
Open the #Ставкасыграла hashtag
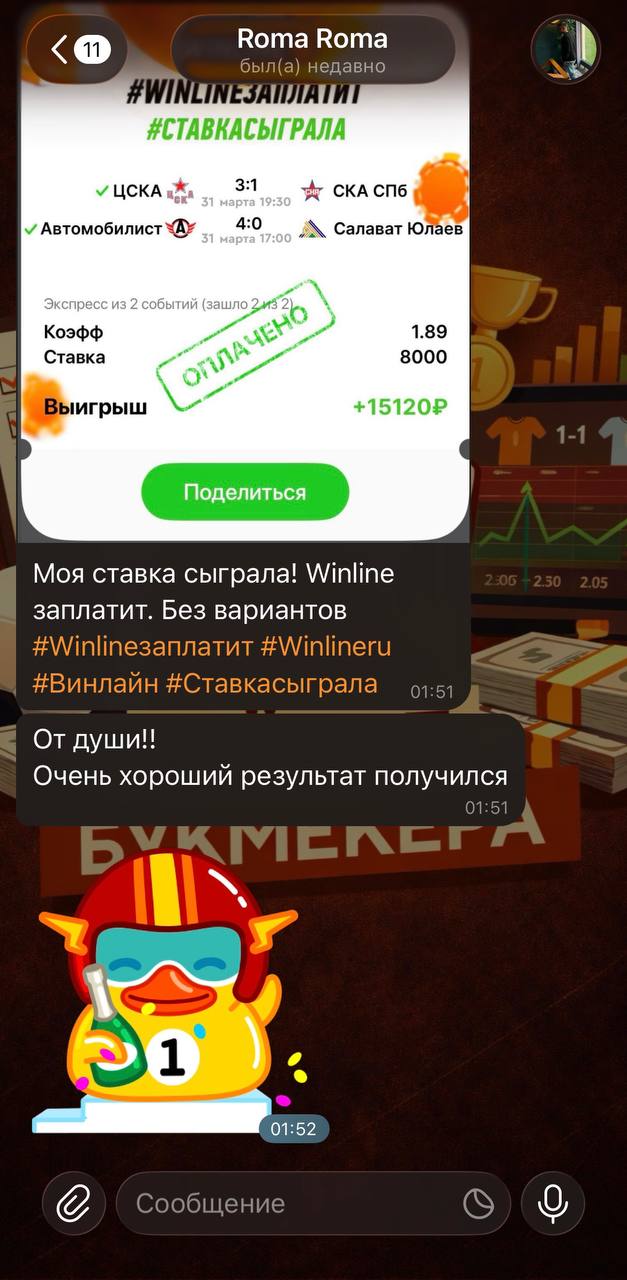[271, 684]
